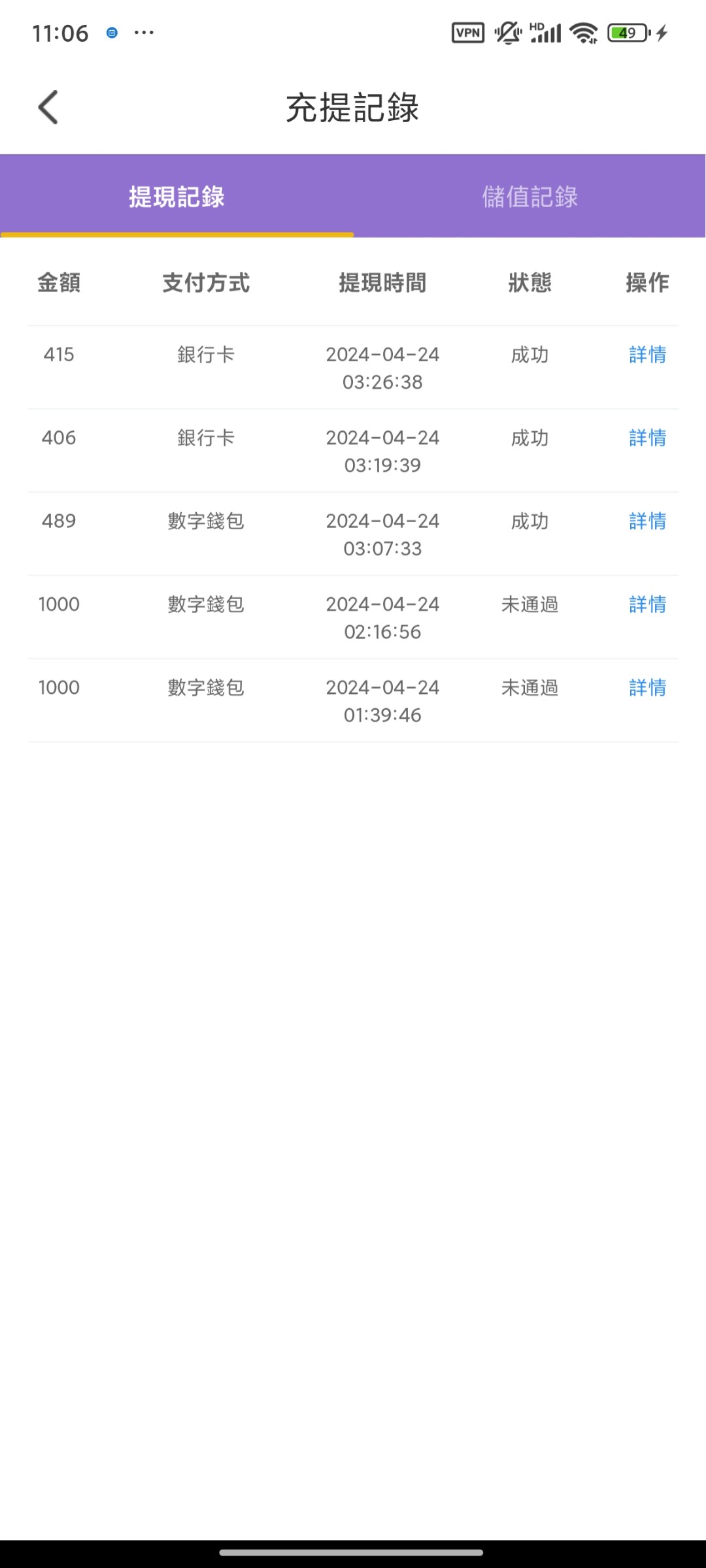Open 詳情 for the 415 withdrawal
This screenshot has width=706, height=1568.
pos(646,355)
